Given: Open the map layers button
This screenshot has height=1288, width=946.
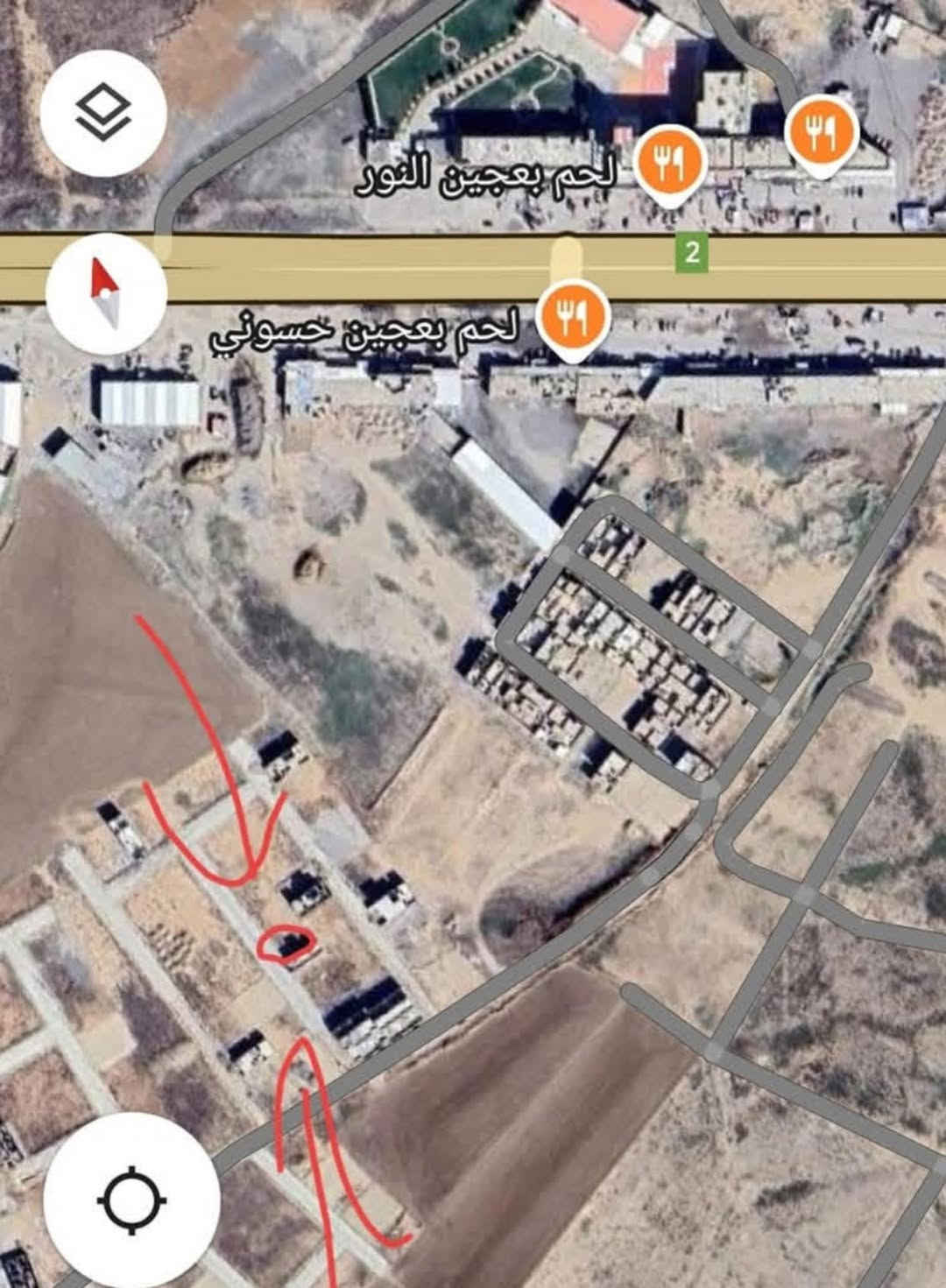Looking at the screenshot, I should click(103, 113).
